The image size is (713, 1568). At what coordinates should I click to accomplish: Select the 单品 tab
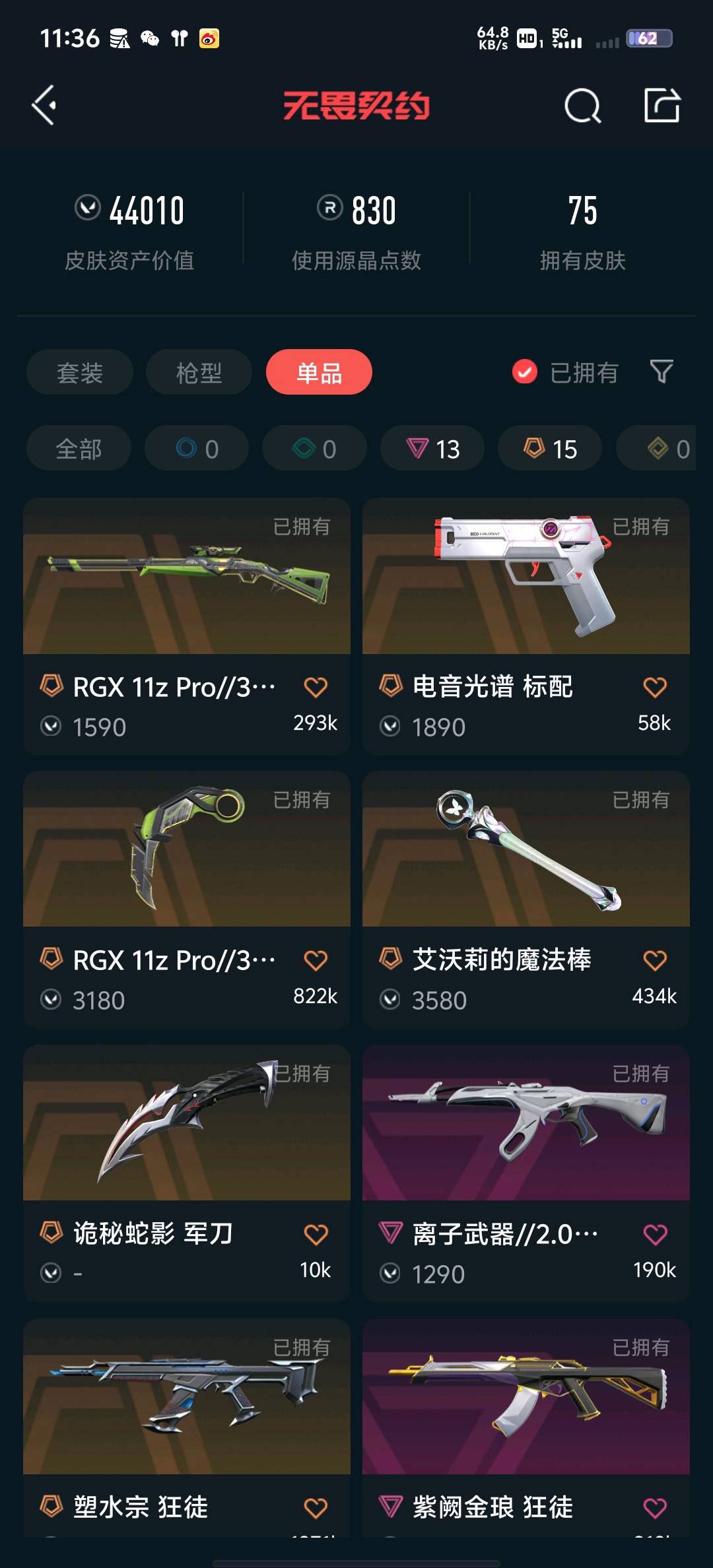pyautogui.click(x=319, y=373)
